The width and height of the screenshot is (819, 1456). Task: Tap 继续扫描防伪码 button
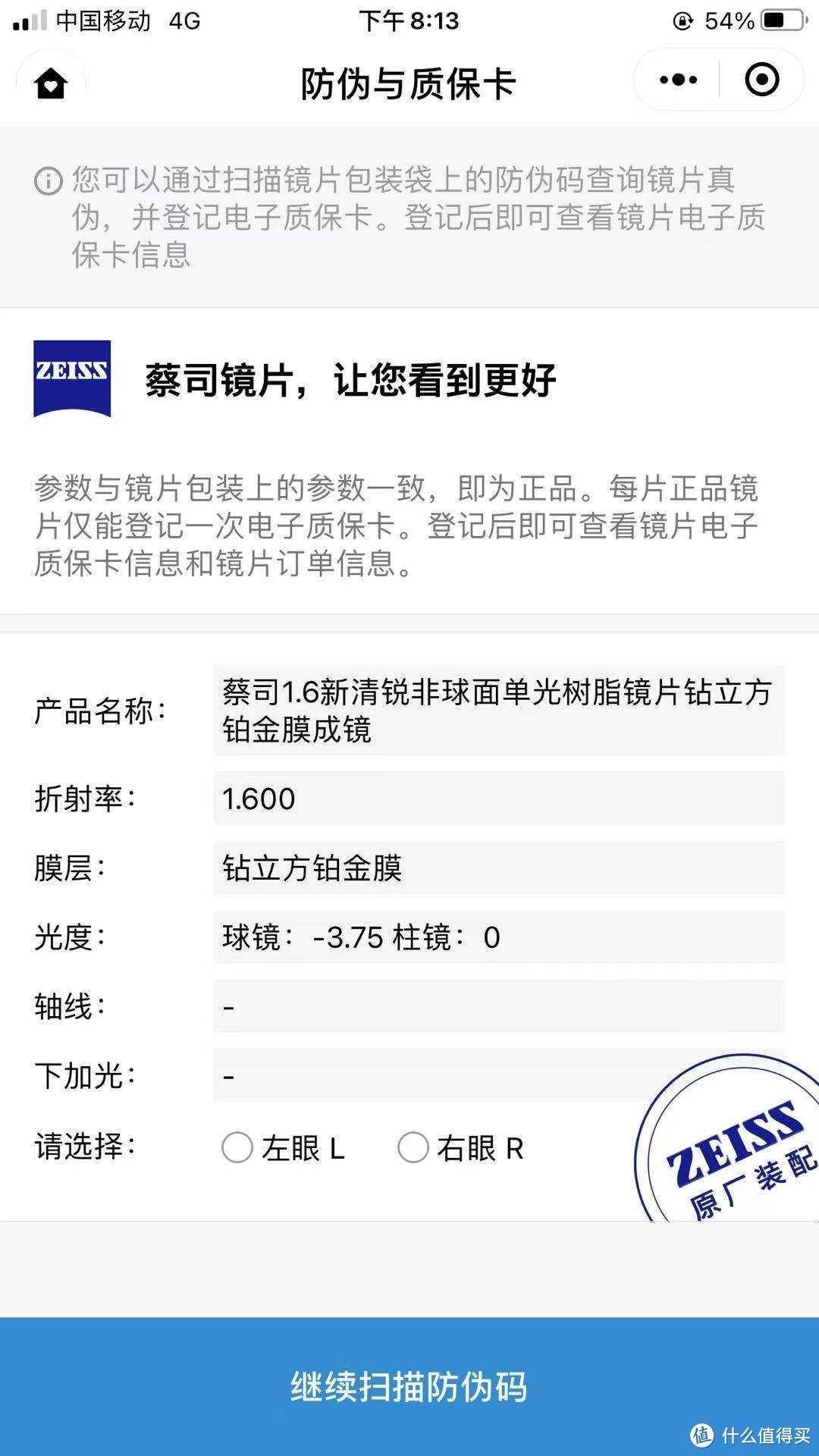(409, 1386)
